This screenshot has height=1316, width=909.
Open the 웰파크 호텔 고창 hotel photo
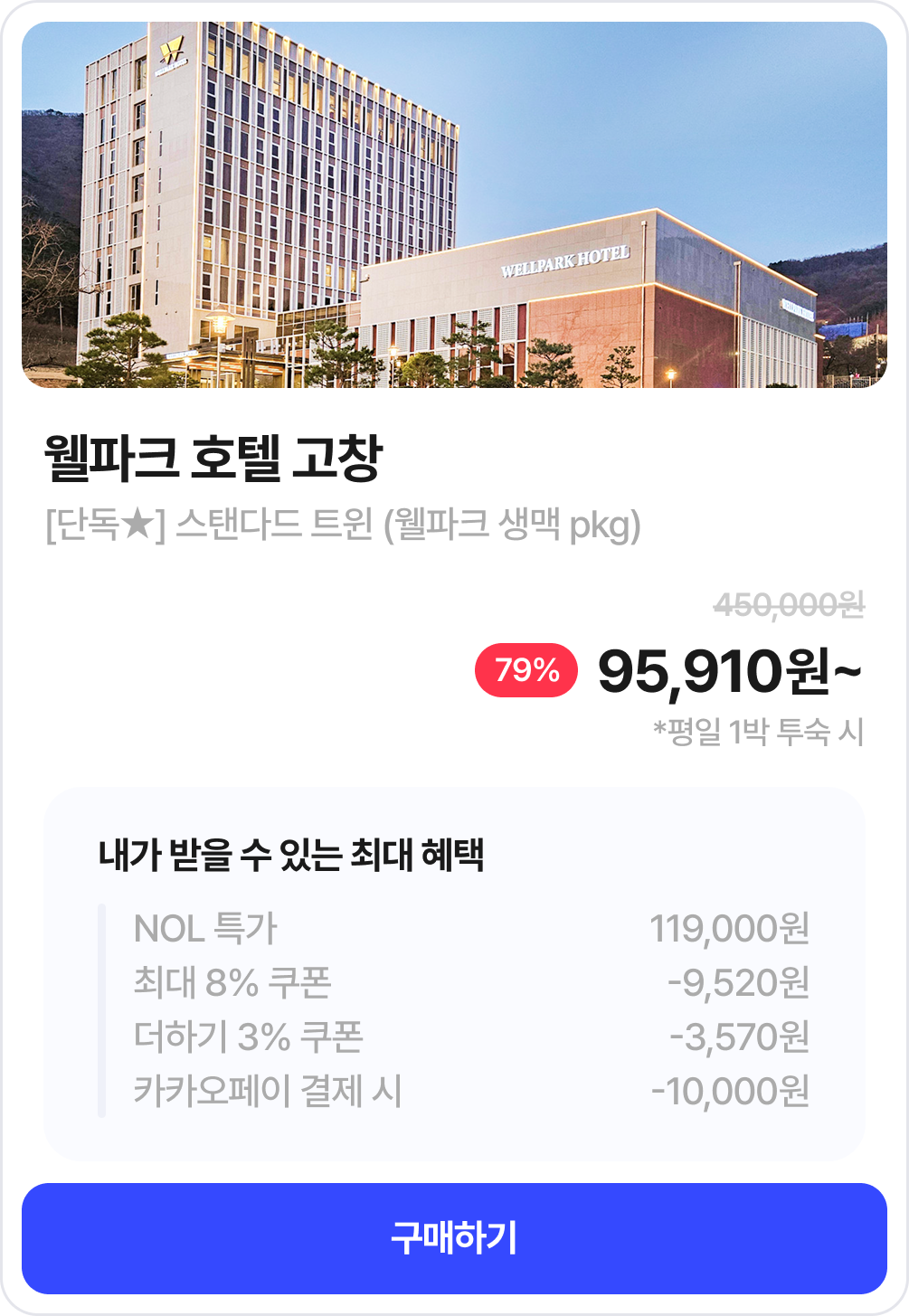454,205
